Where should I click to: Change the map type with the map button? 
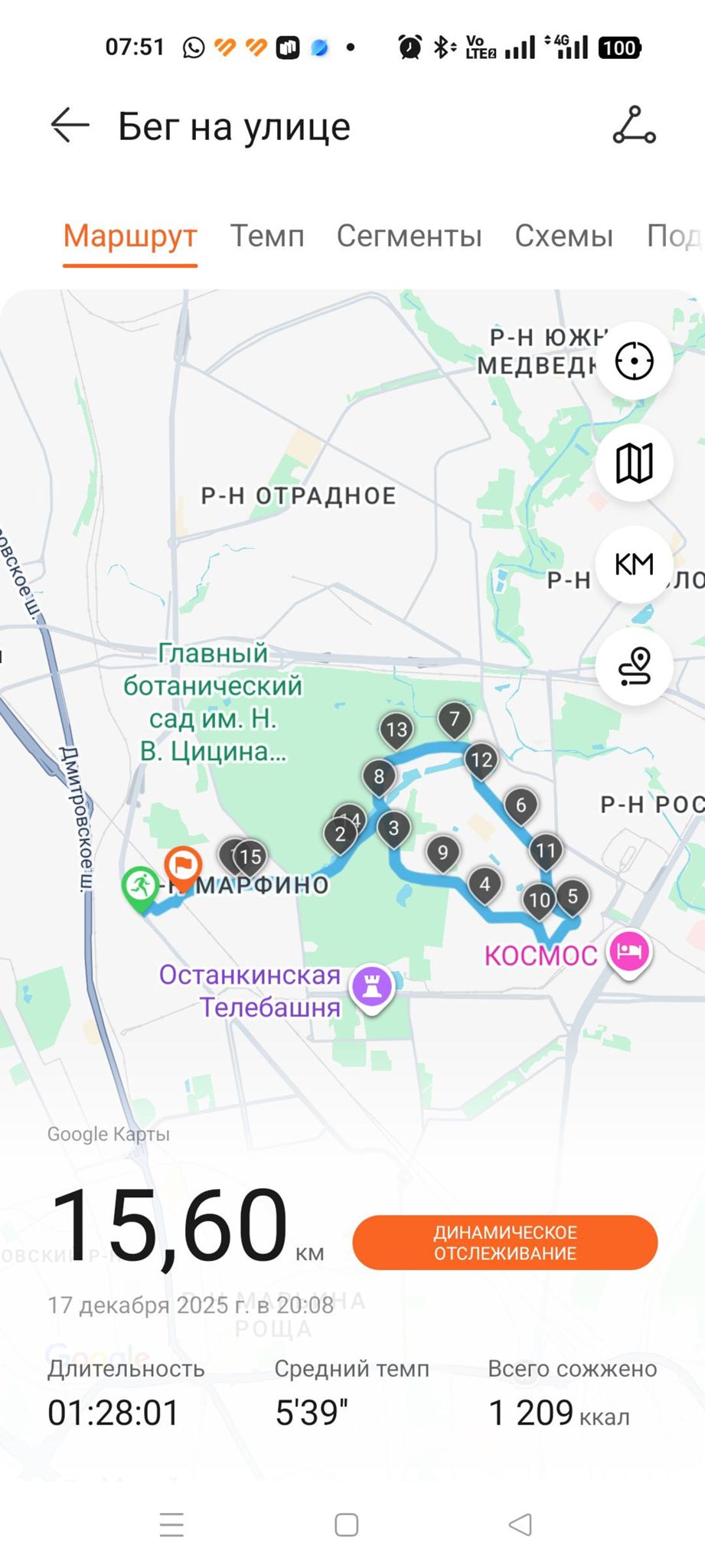(x=634, y=462)
